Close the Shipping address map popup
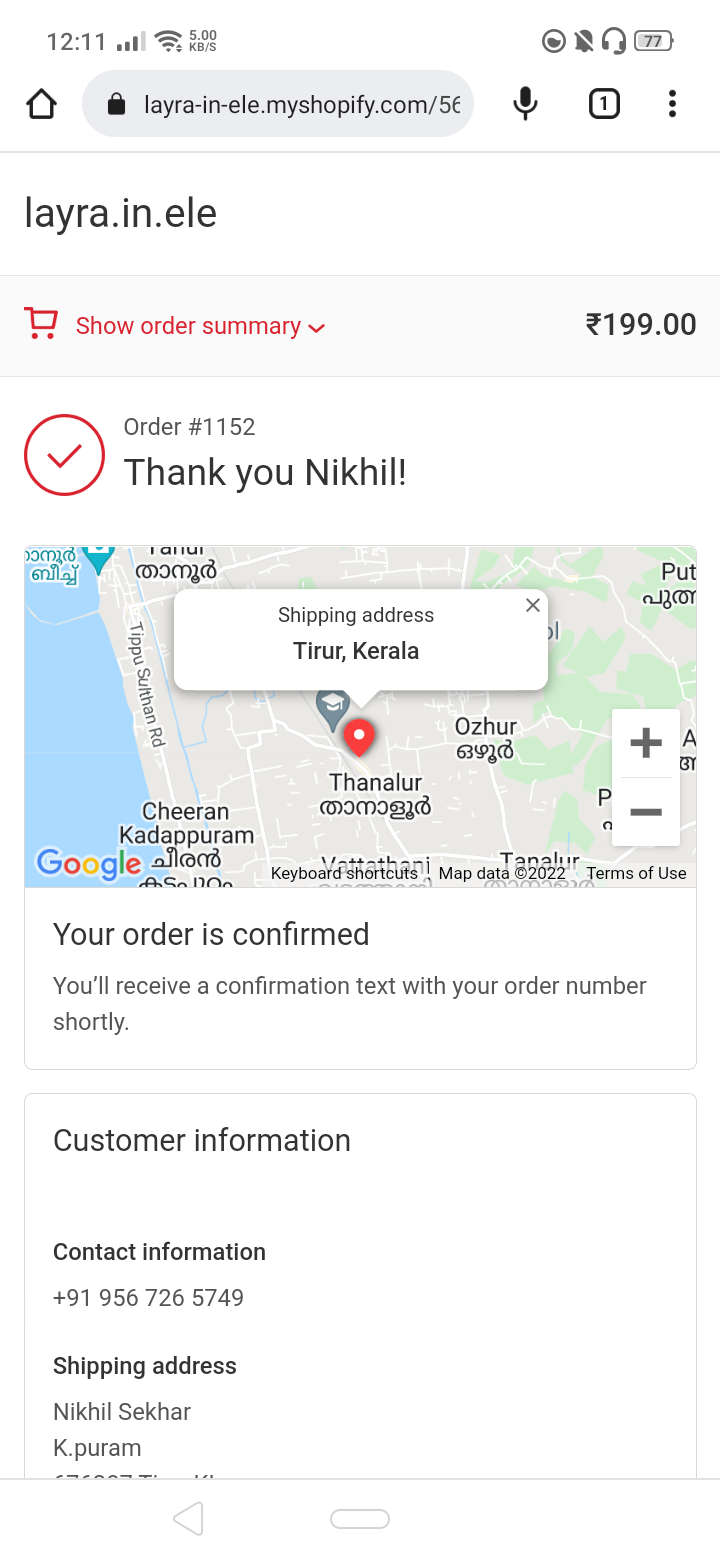This screenshot has width=720, height=1560. (x=533, y=605)
